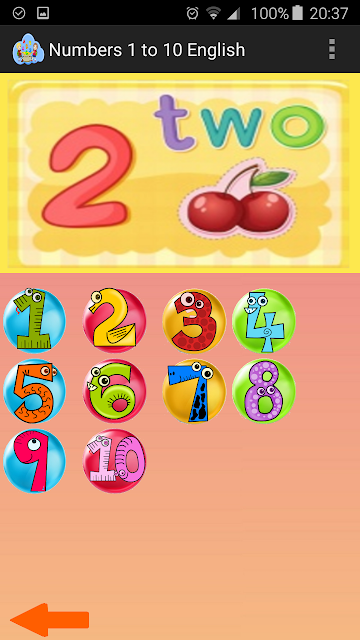
Task: Select the yellow number 2 duck button
Action: point(114,321)
